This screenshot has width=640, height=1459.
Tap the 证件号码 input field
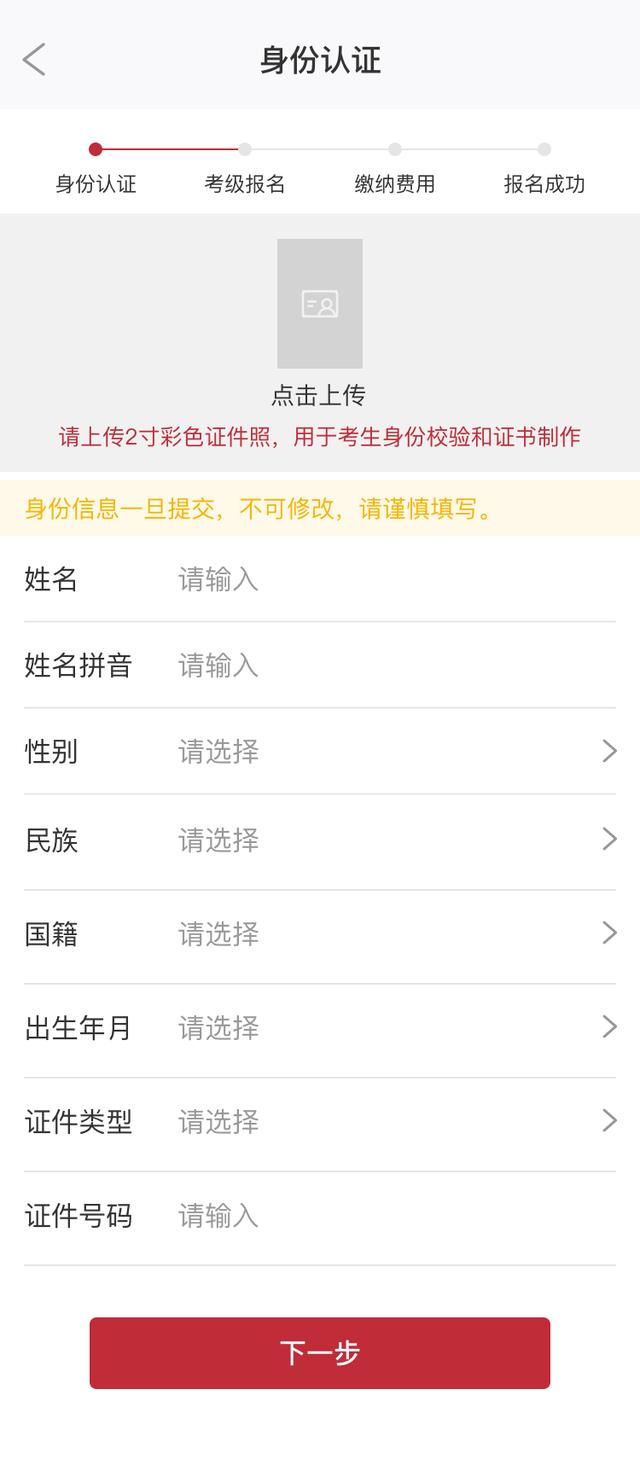click(x=390, y=1216)
